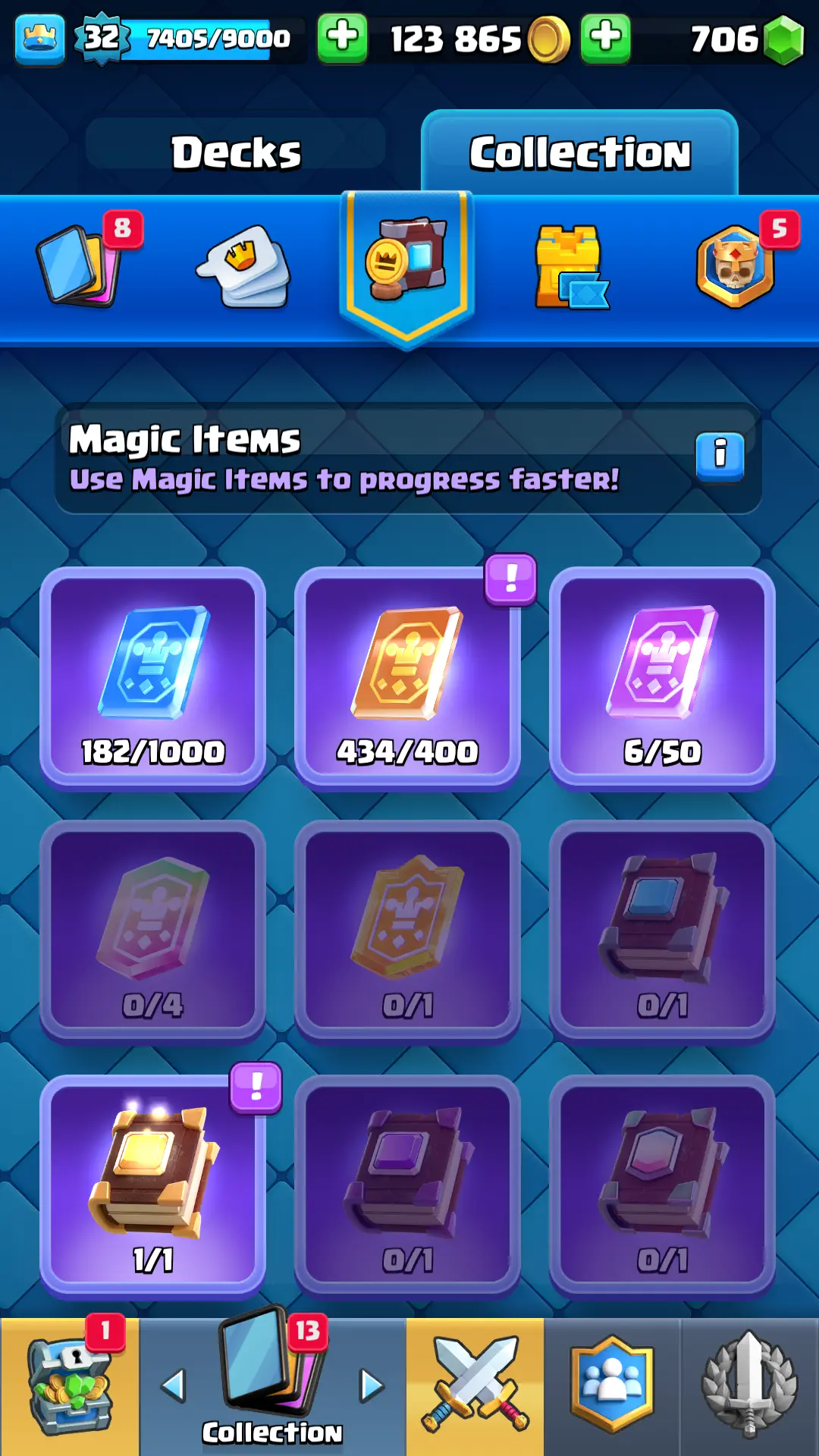Tap the right arrow beside Collection
The image size is (819, 1456).
tap(372, 1385)
